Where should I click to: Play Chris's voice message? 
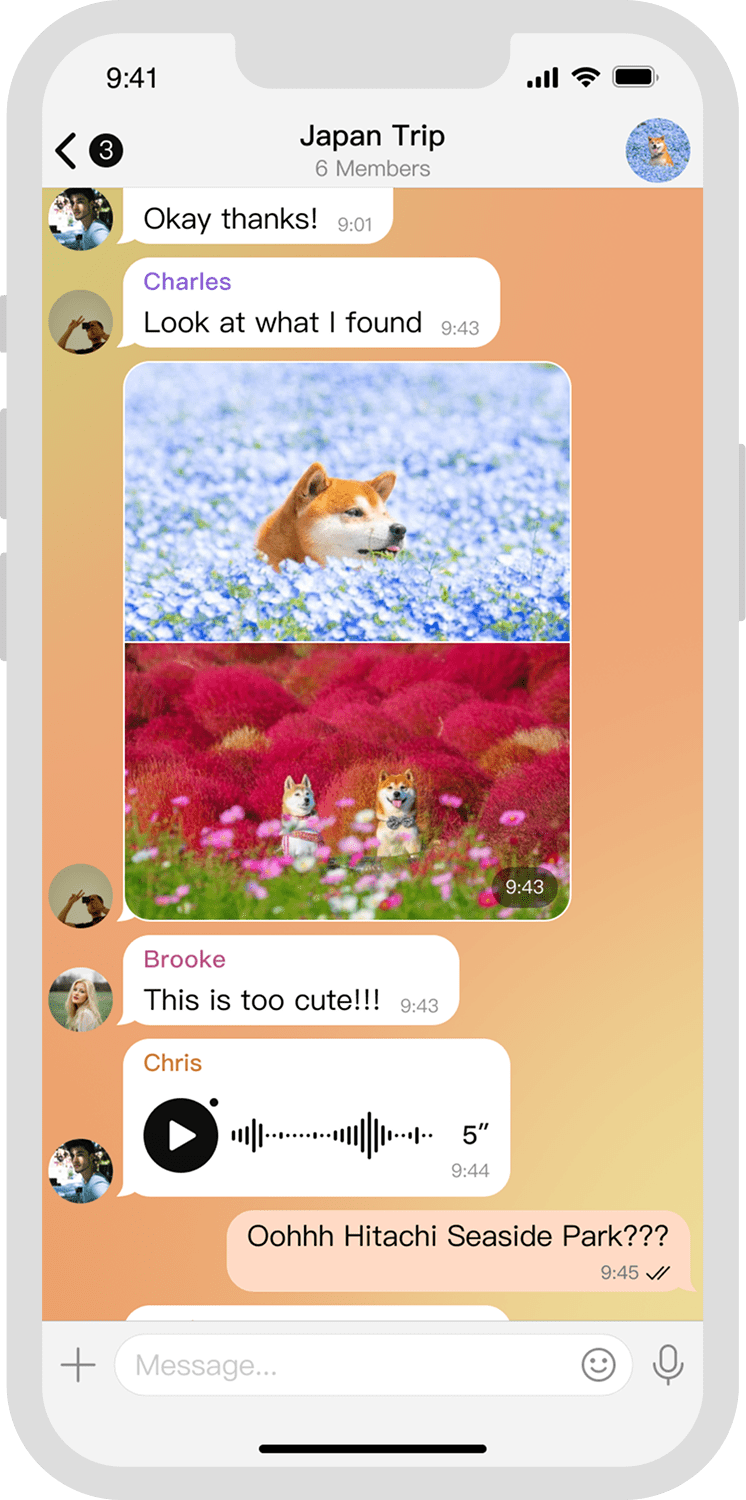click(x=181, y=1135)
